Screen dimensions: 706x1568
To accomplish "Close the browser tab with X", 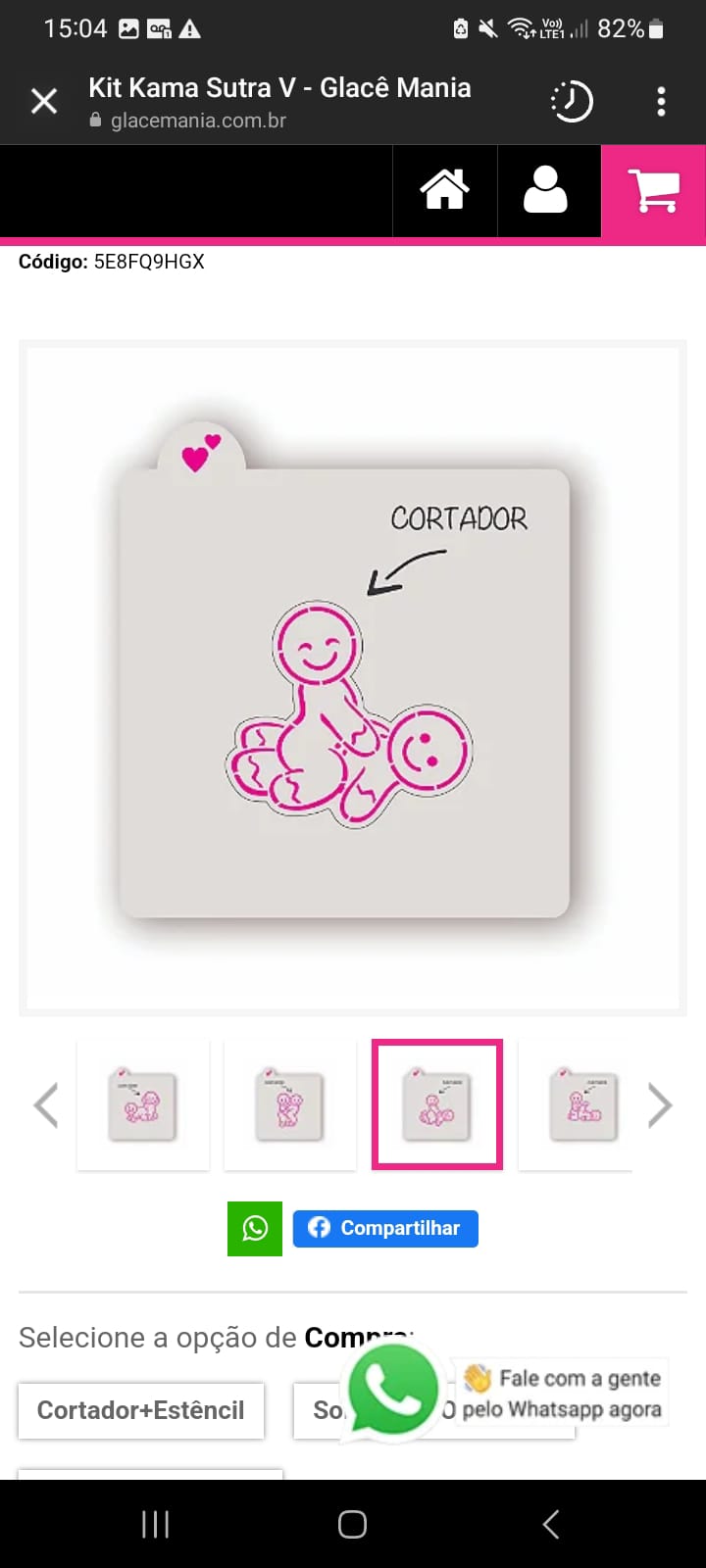I will [x=44, y=101].
